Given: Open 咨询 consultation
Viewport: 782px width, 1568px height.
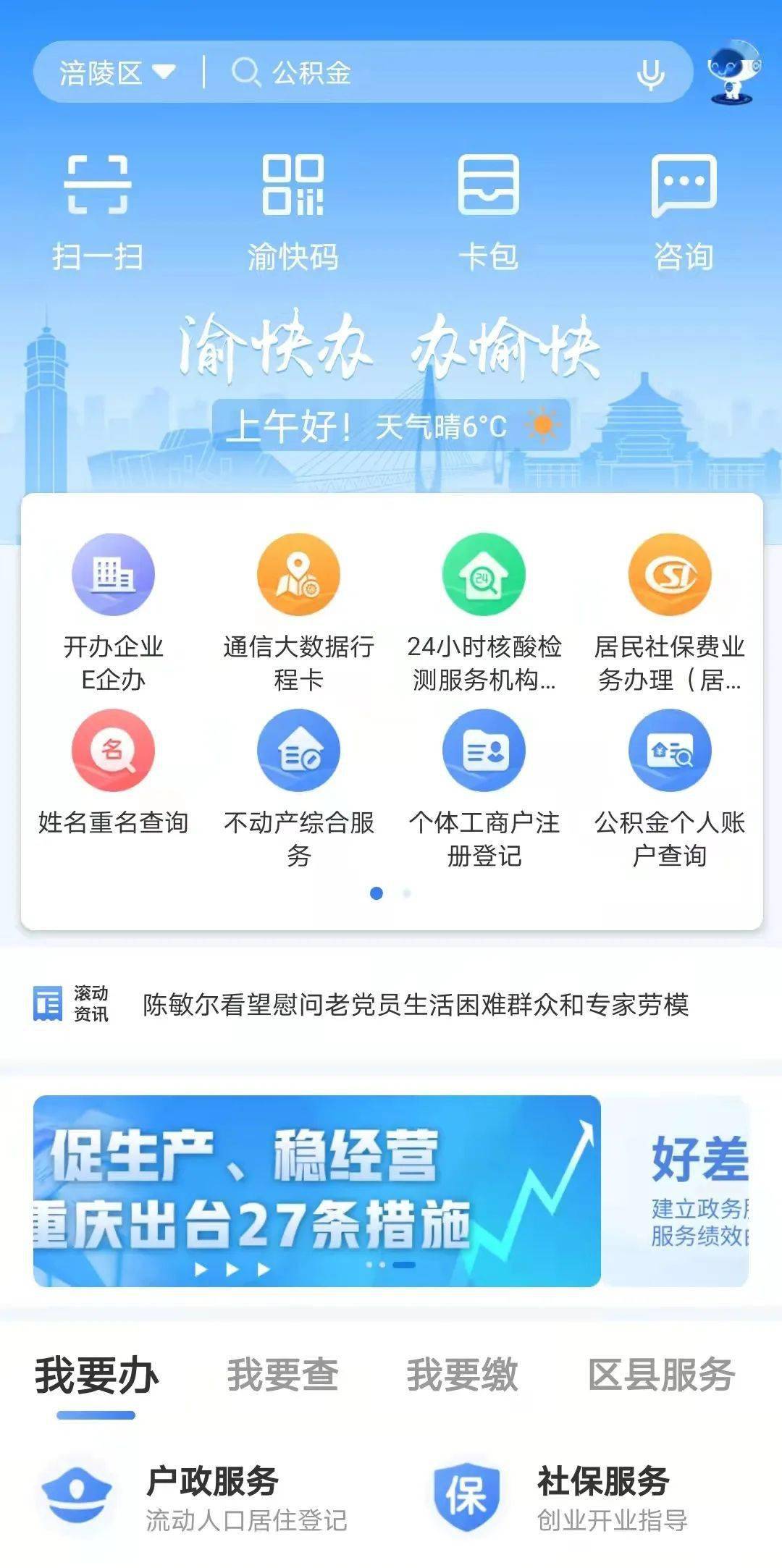Looking at the screenshot, I should pos(684,210).
